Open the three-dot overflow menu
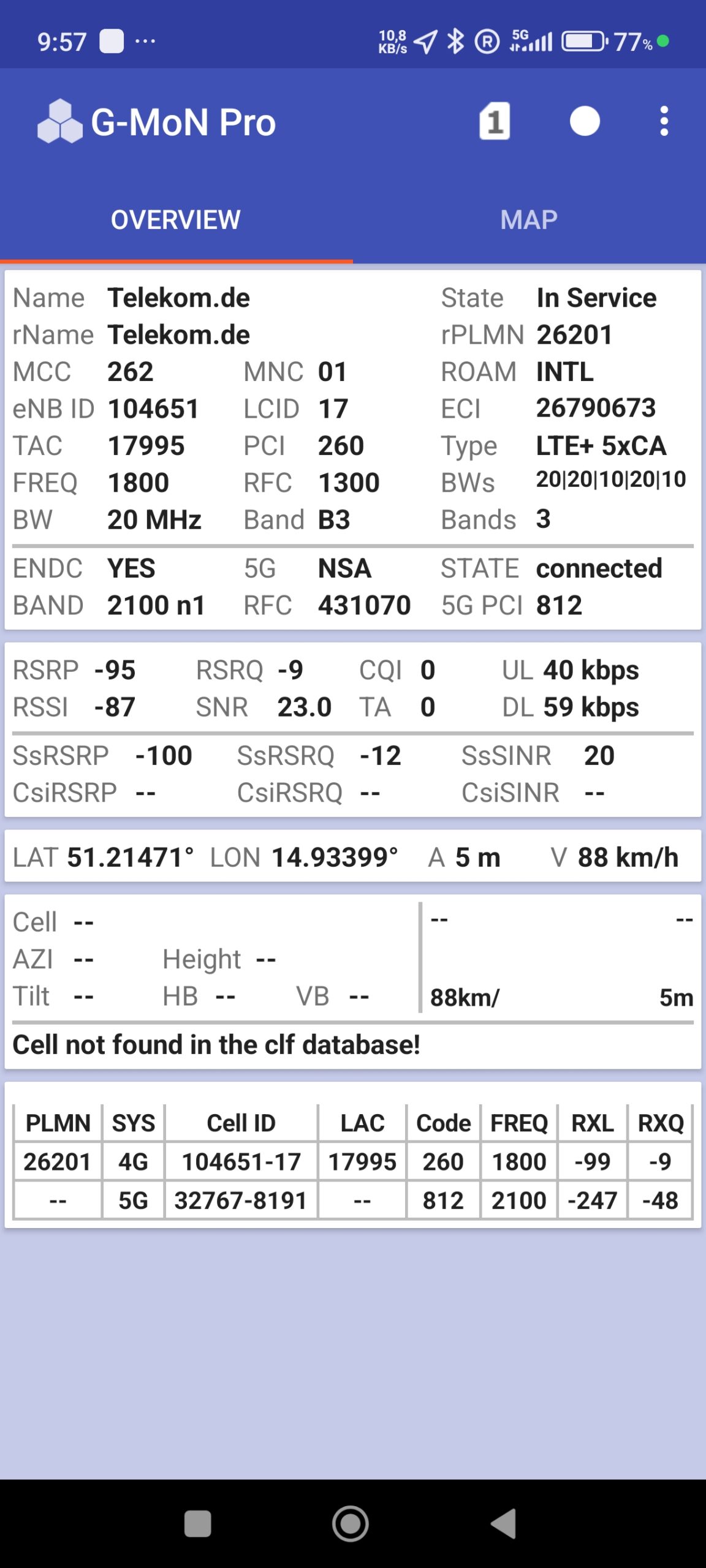This screenshot has width=706, height=1568. 664,121
